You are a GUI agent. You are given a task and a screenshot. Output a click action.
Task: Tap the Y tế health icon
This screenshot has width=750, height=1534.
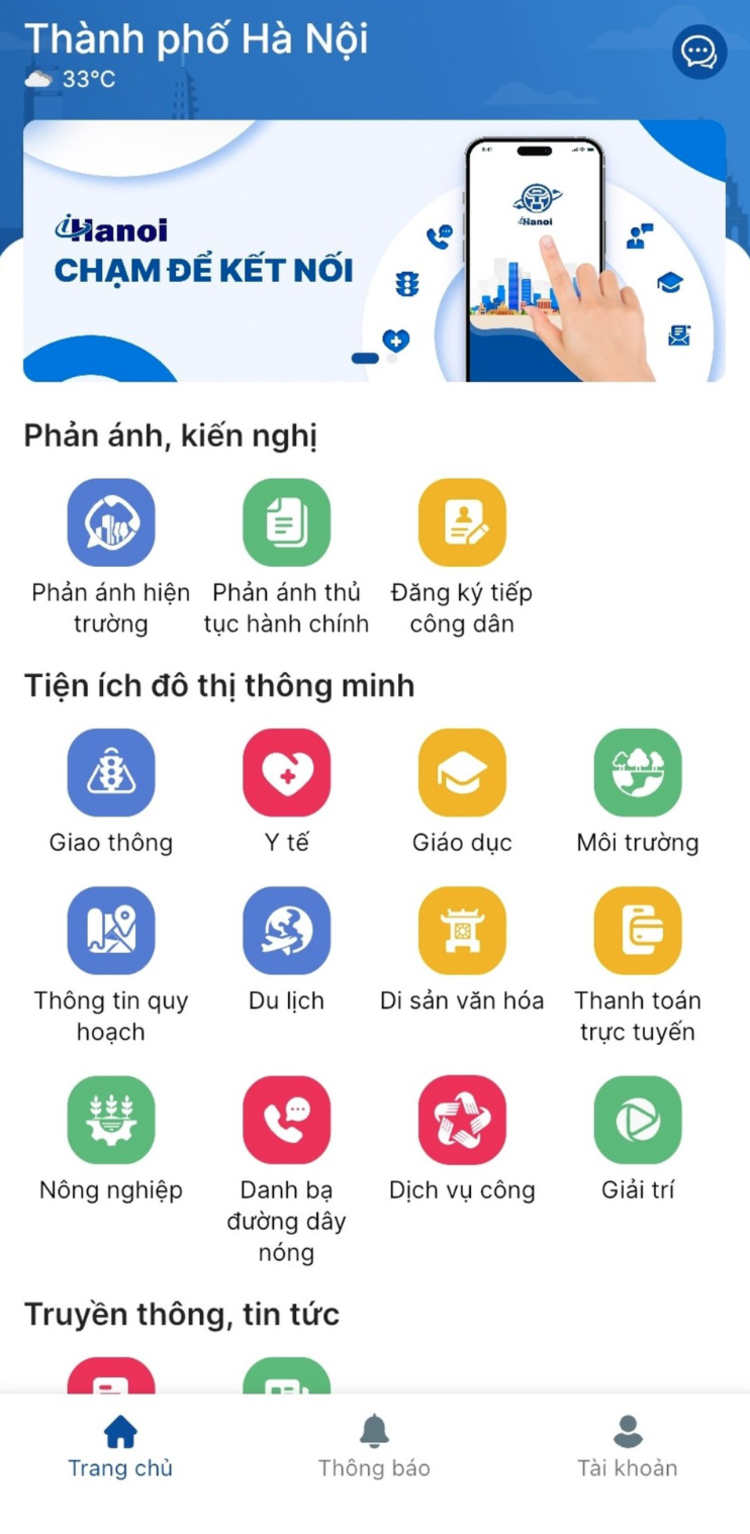286,772
